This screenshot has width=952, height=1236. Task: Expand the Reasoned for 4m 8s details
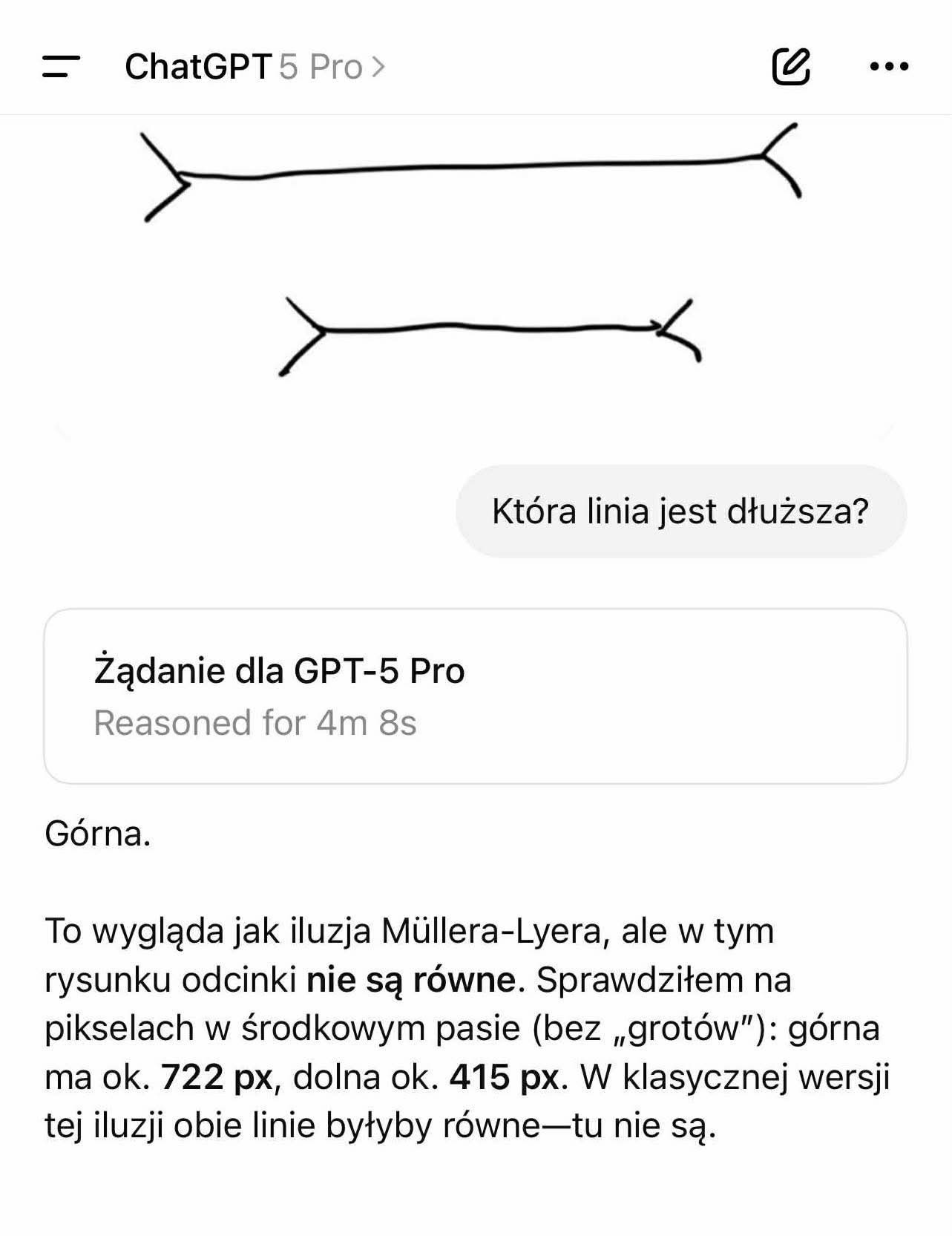click(475, 696)
